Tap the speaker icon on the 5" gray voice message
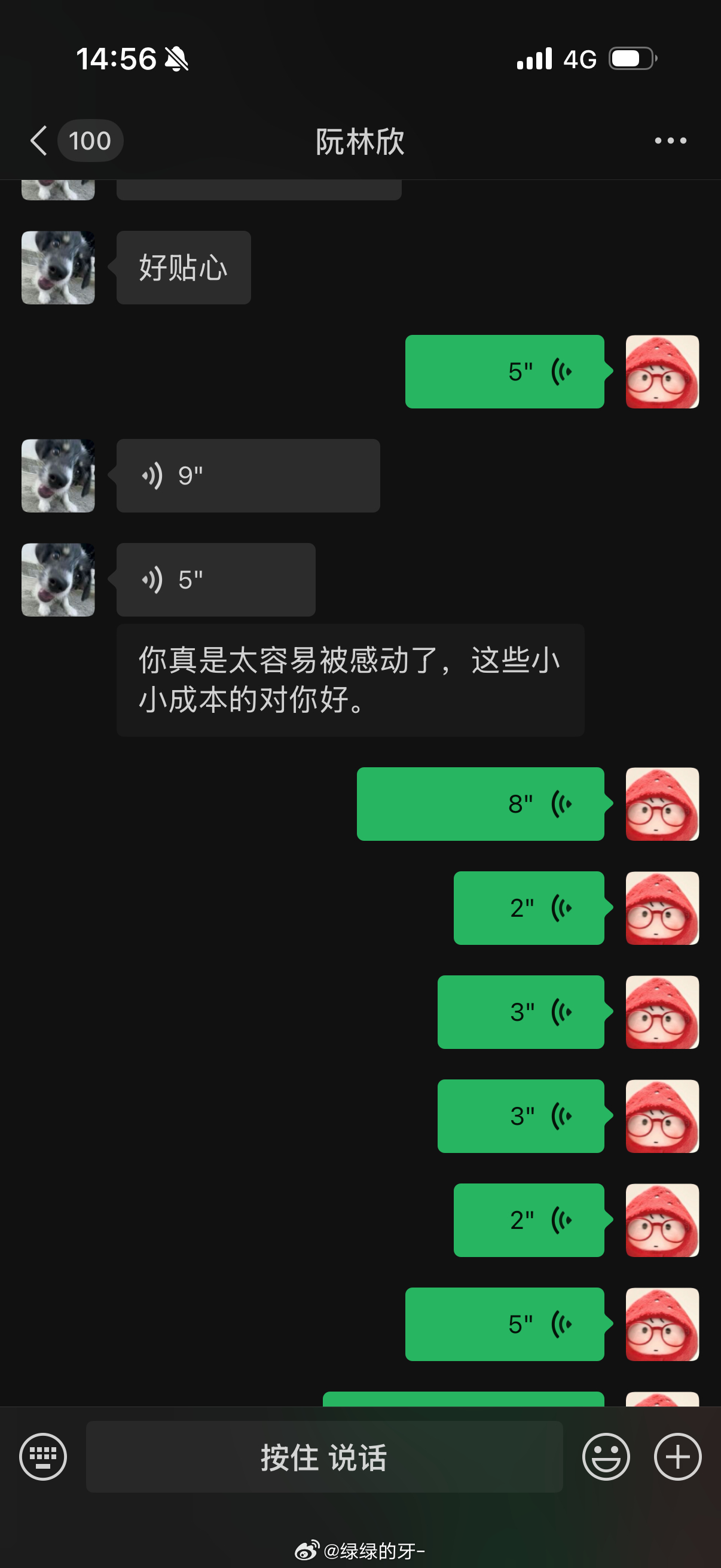 click(151, 579)
